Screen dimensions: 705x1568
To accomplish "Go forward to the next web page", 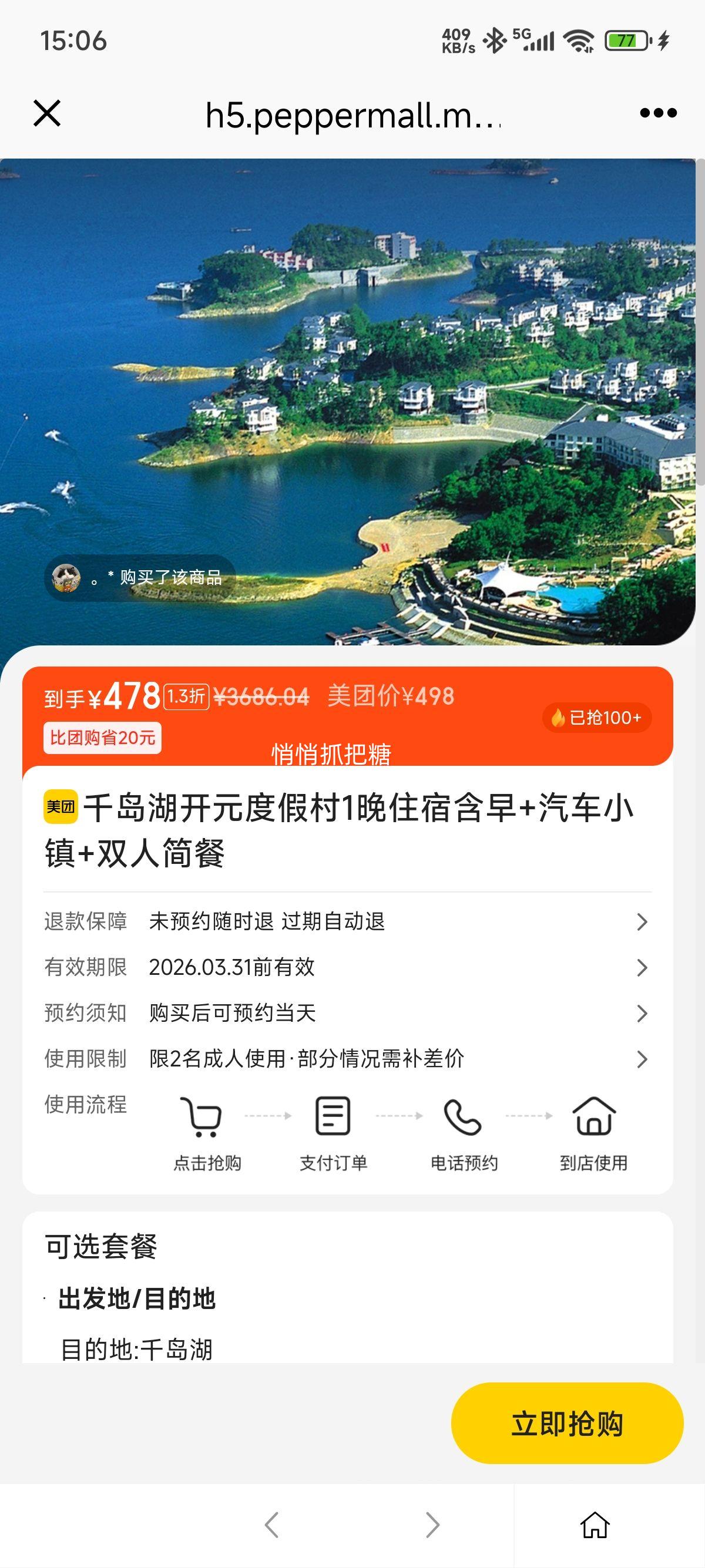I will (x=432, y=1525).
